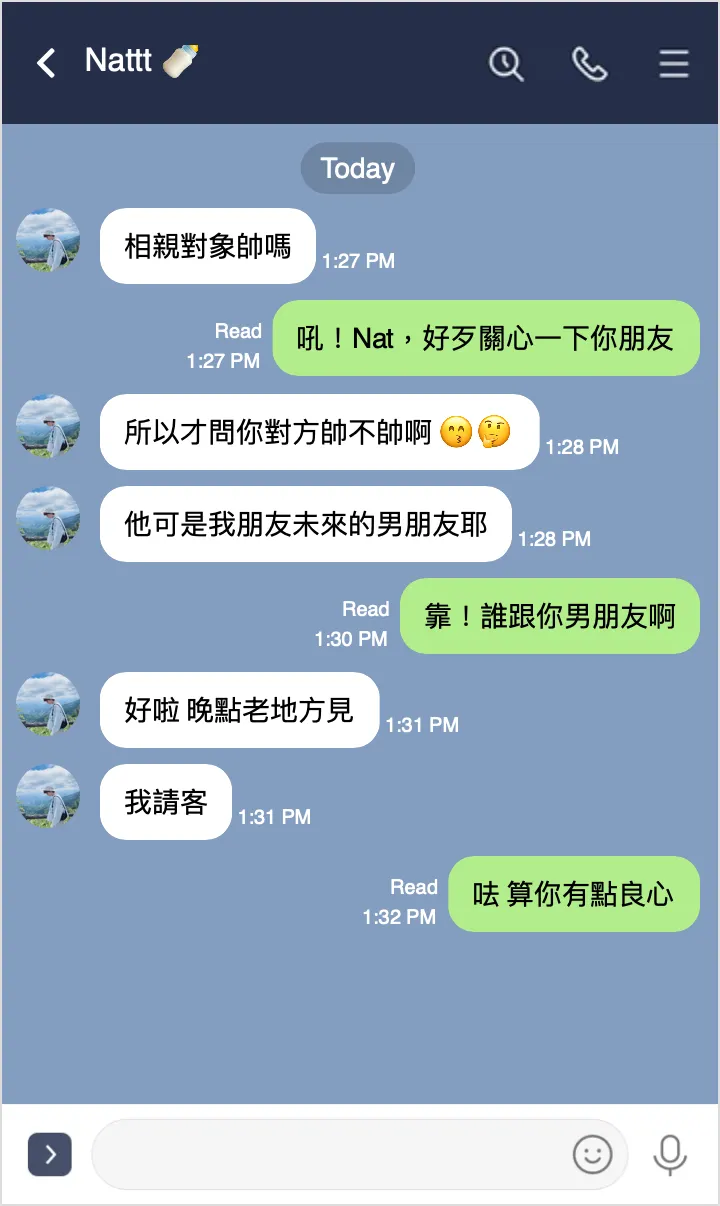Tap the phone receiver icon in the header
The width and height of the screenshot is (720, 1206).
[590, 63]
